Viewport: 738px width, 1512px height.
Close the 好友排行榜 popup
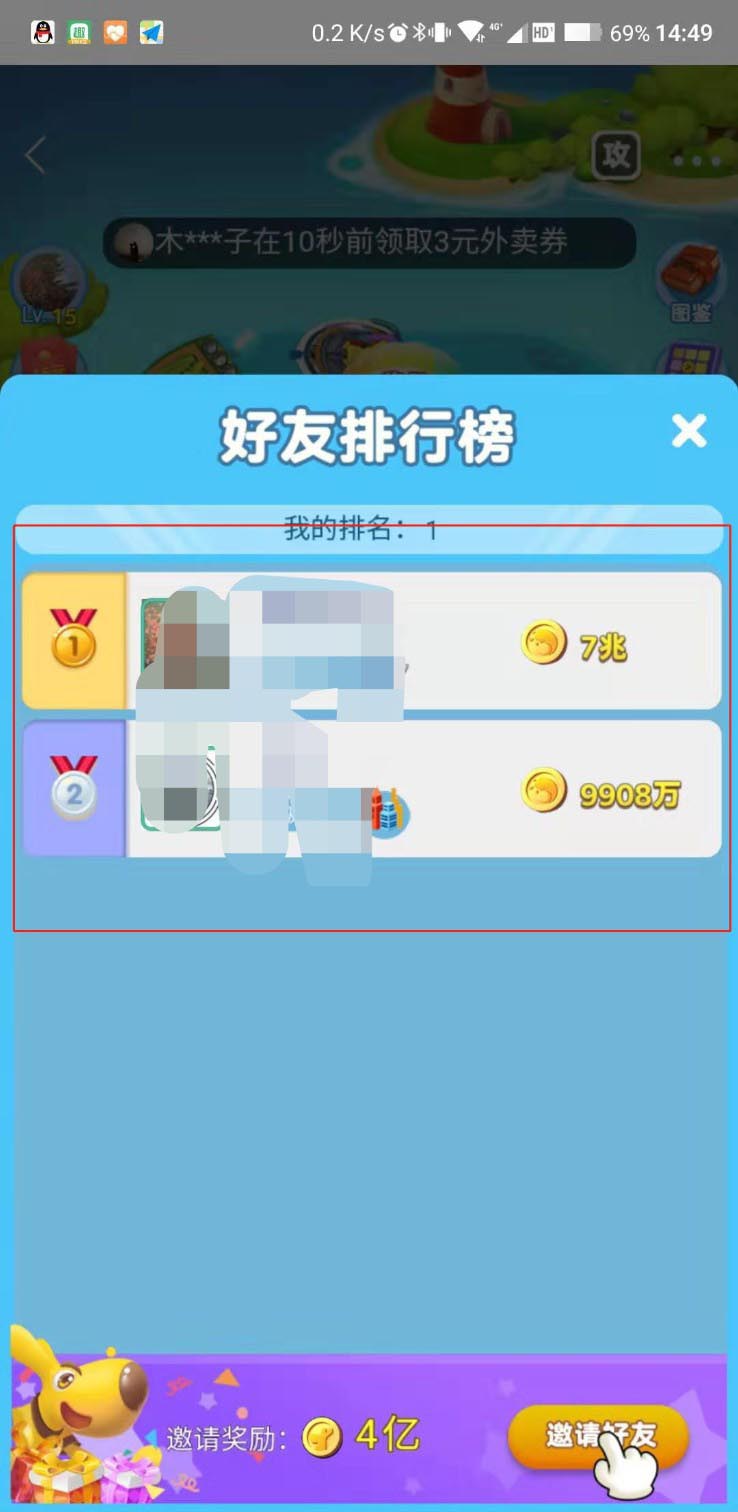[x=689, y=431]
